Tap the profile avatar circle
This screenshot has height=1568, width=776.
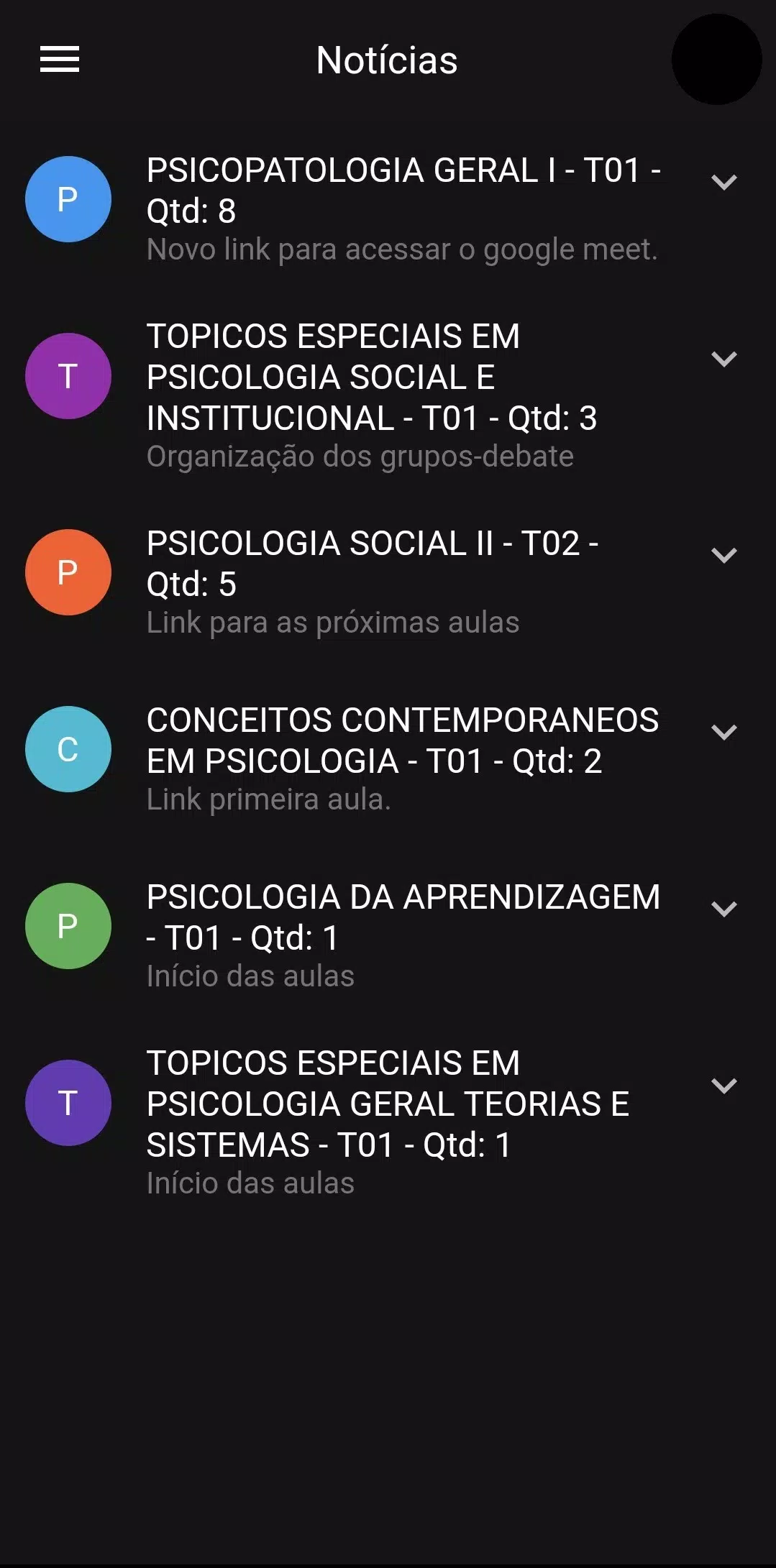[716, 60]
